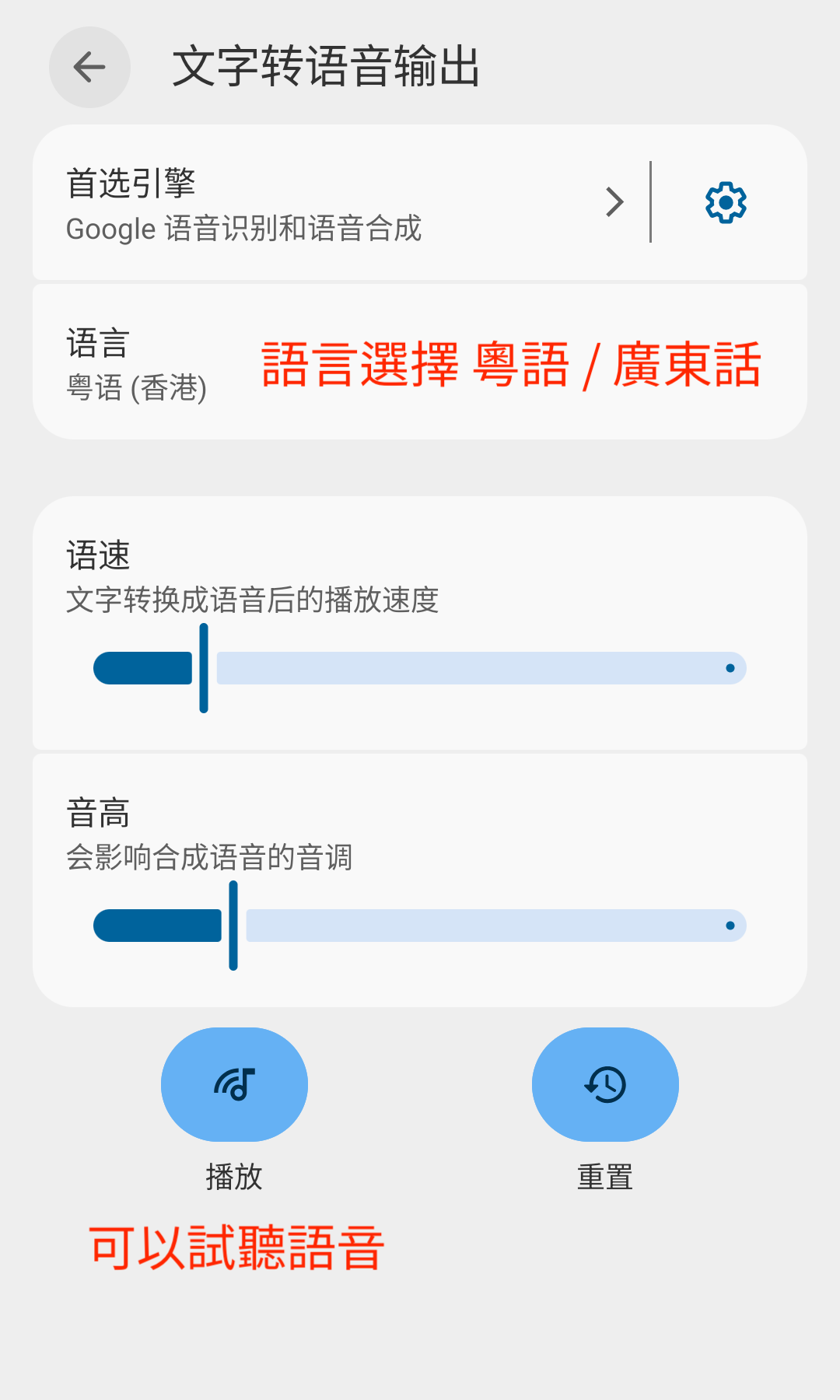This screenshot has width=840, height=1400.
Task: Tap the 语速 speech rate section
Action: click(x=99, y=555)
